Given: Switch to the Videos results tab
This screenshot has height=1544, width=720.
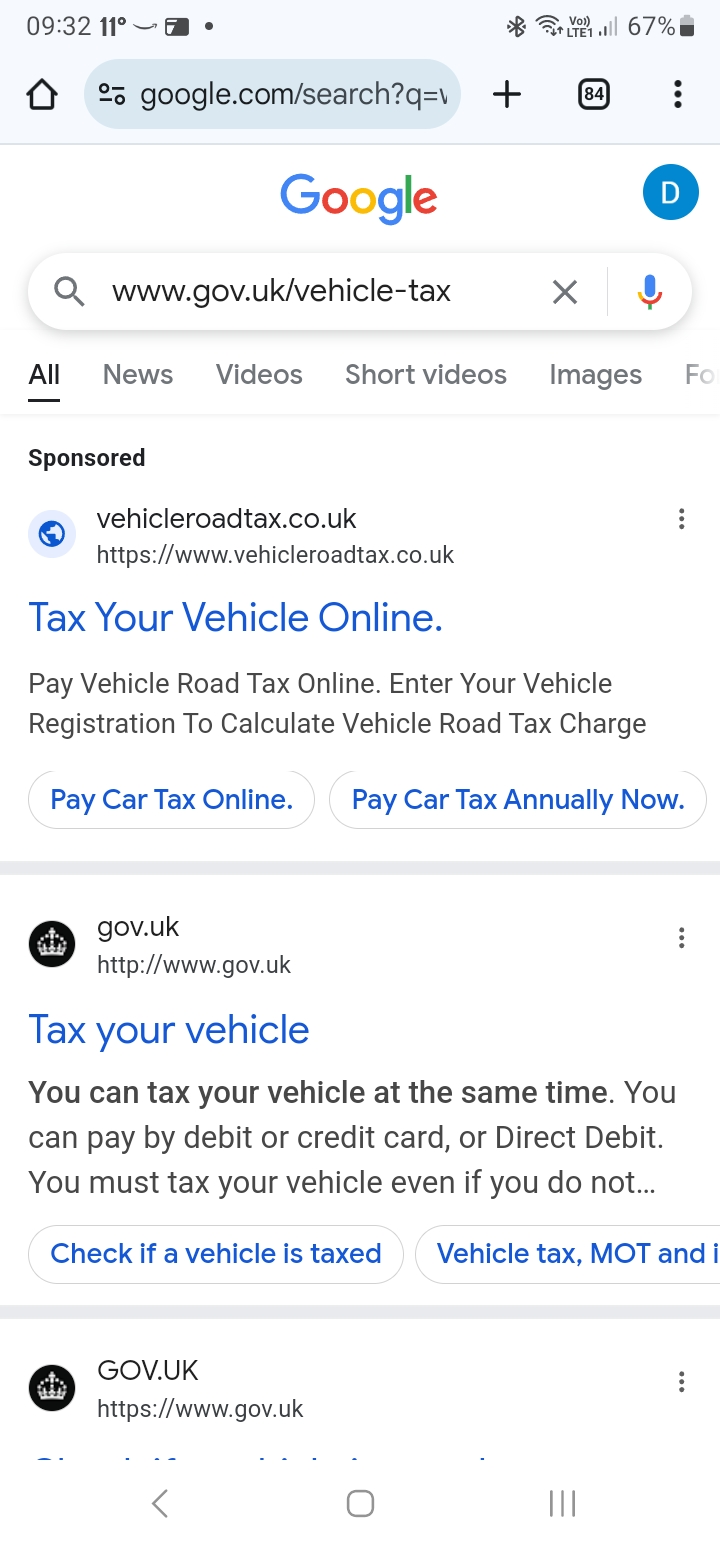Looking at the screenshot, I should (x=259, y=375).
